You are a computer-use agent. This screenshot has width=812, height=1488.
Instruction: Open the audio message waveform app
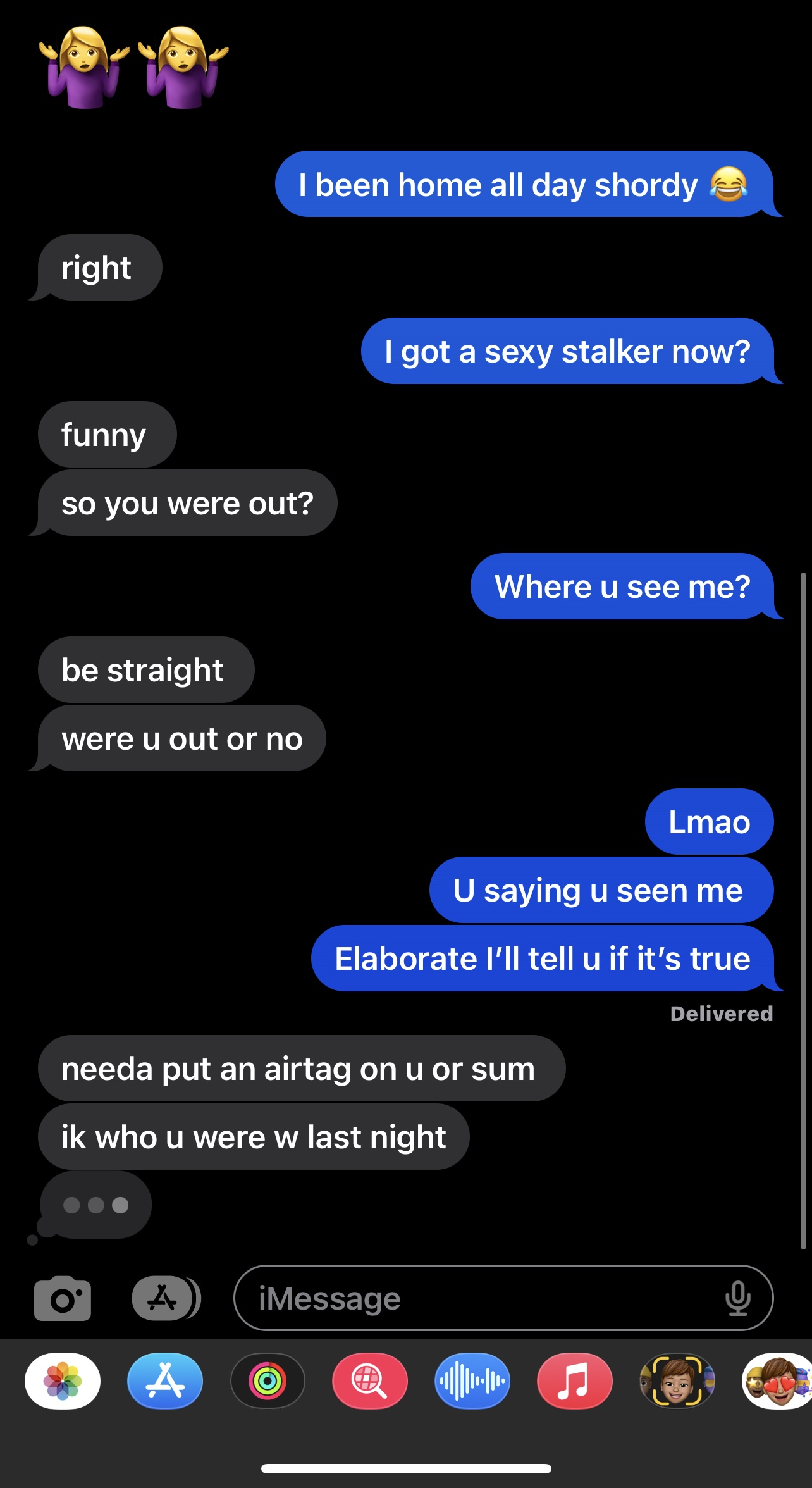coord(472,1380)
